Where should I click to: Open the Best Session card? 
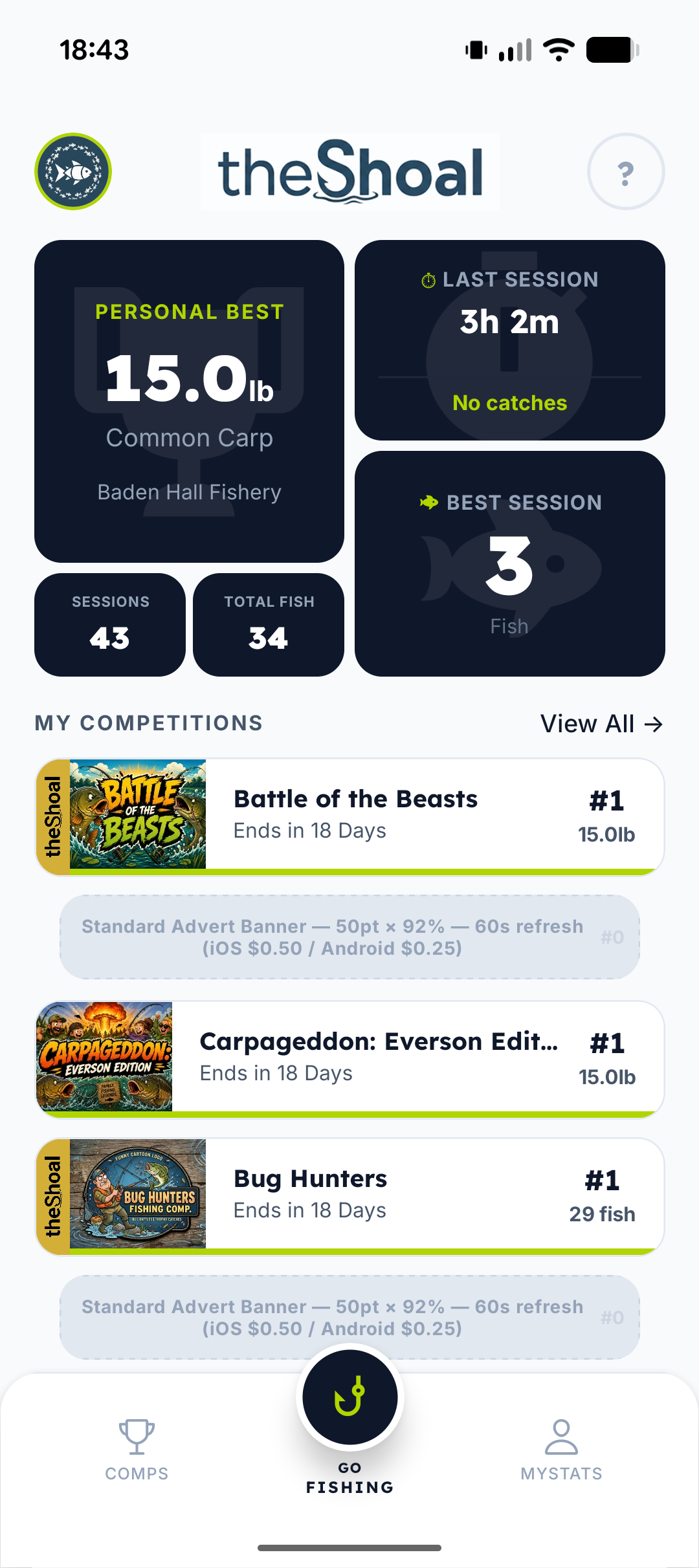pos(510,563)
